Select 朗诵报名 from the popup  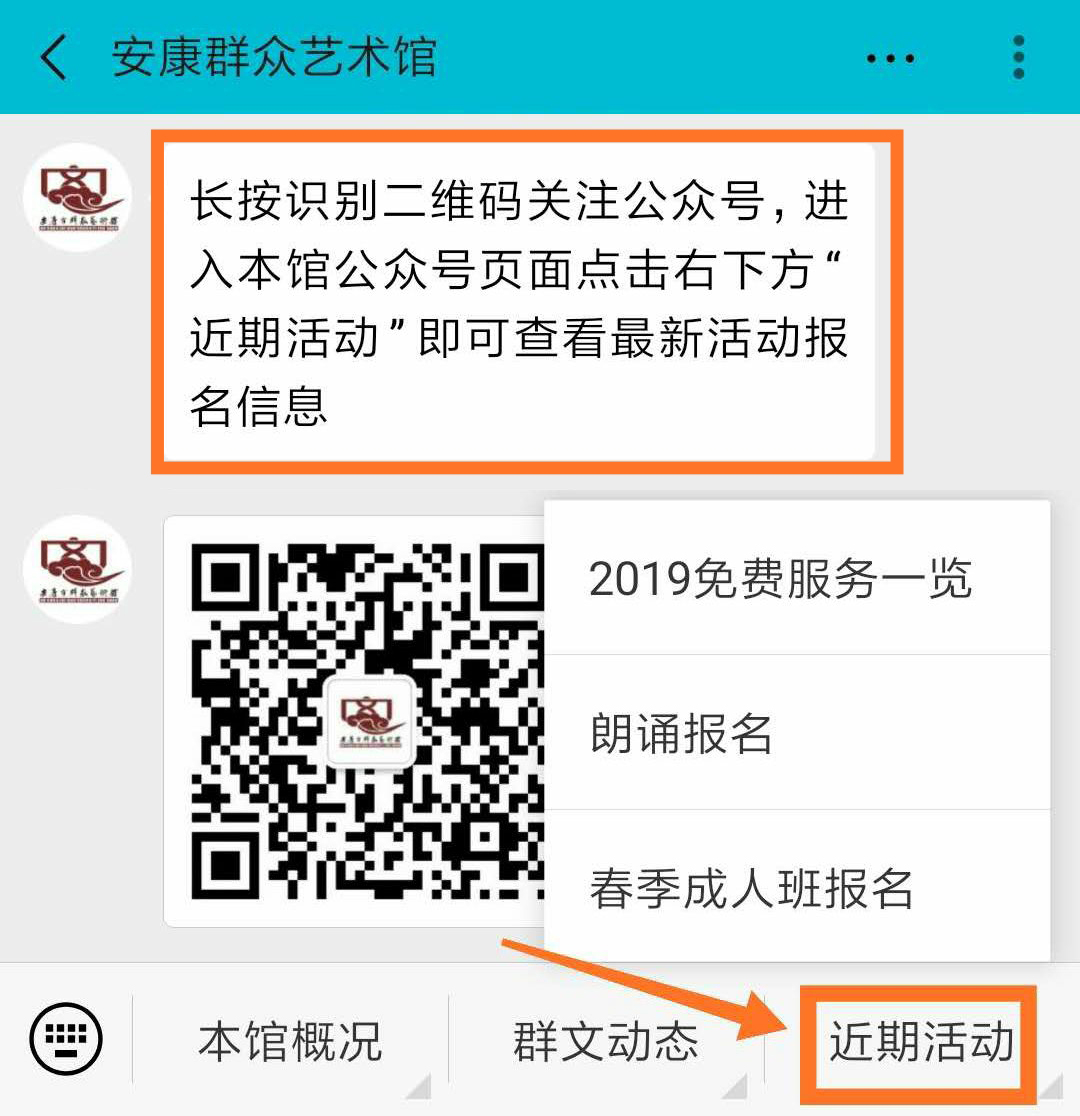[682, 733]
